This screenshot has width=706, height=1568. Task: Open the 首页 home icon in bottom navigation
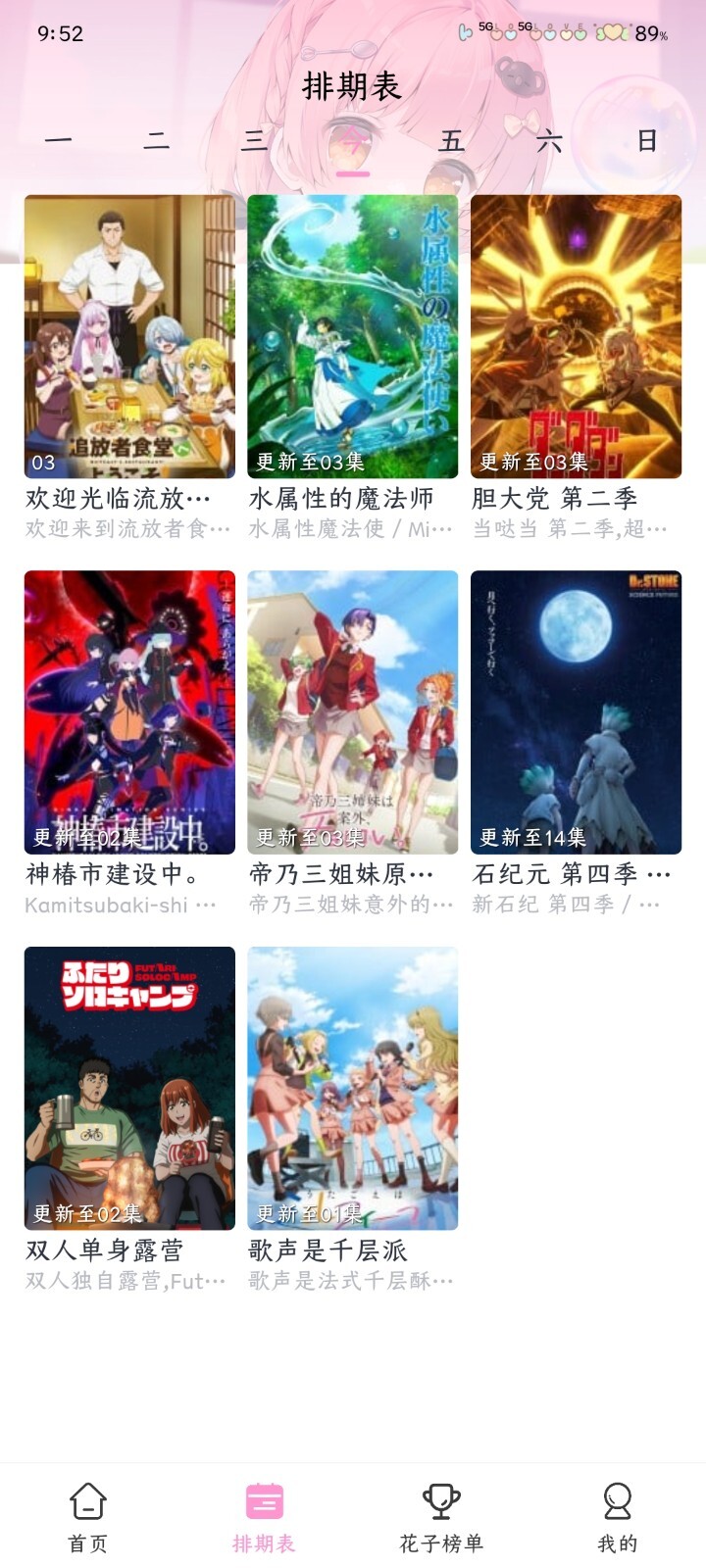pos(88,1514)
